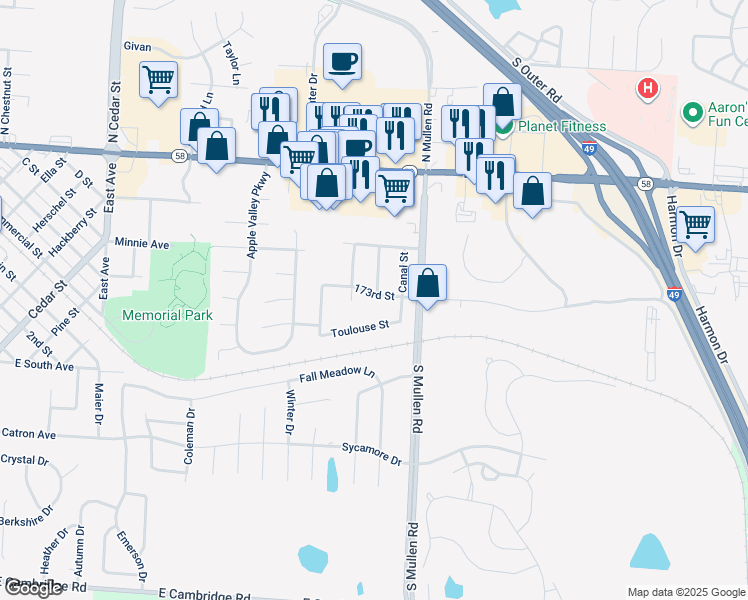Tap the shopping cart marker near Givan
748x600 pixels.
point(158,80)
